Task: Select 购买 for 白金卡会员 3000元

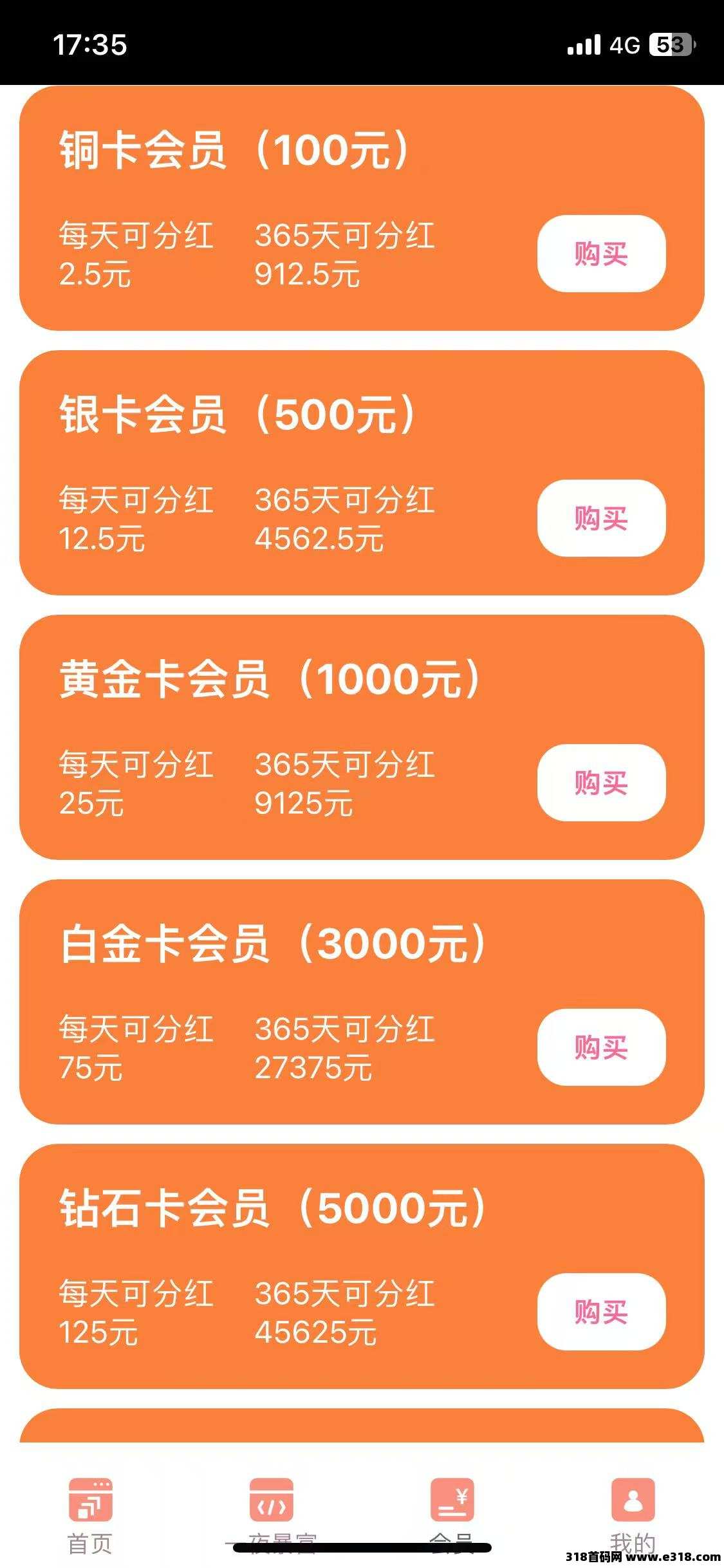Action: click(601, 1047)
